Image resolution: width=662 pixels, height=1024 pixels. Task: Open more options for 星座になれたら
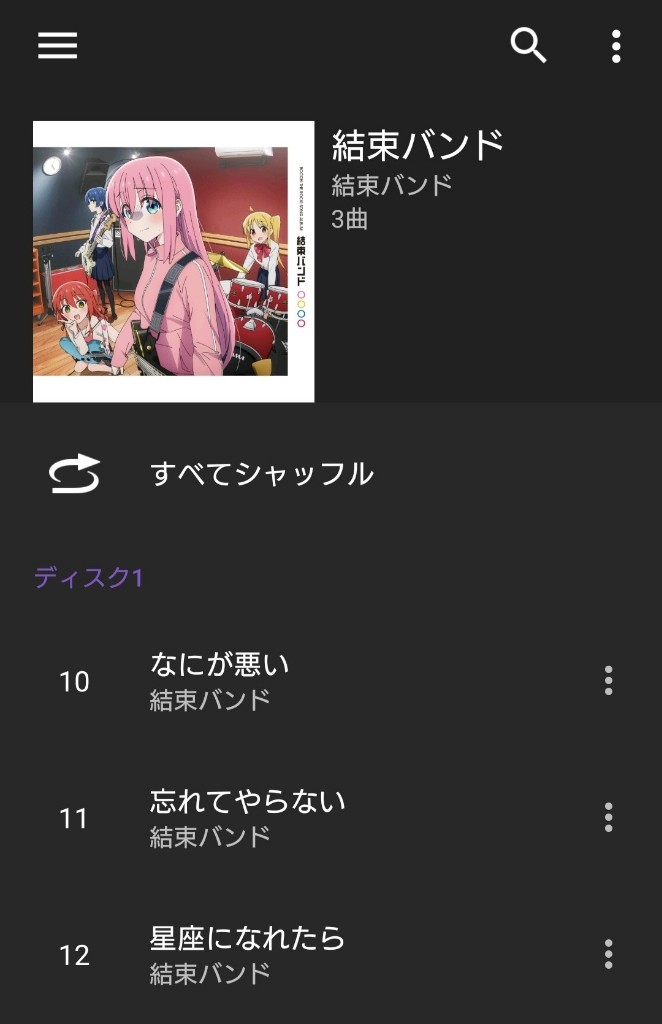608,954
